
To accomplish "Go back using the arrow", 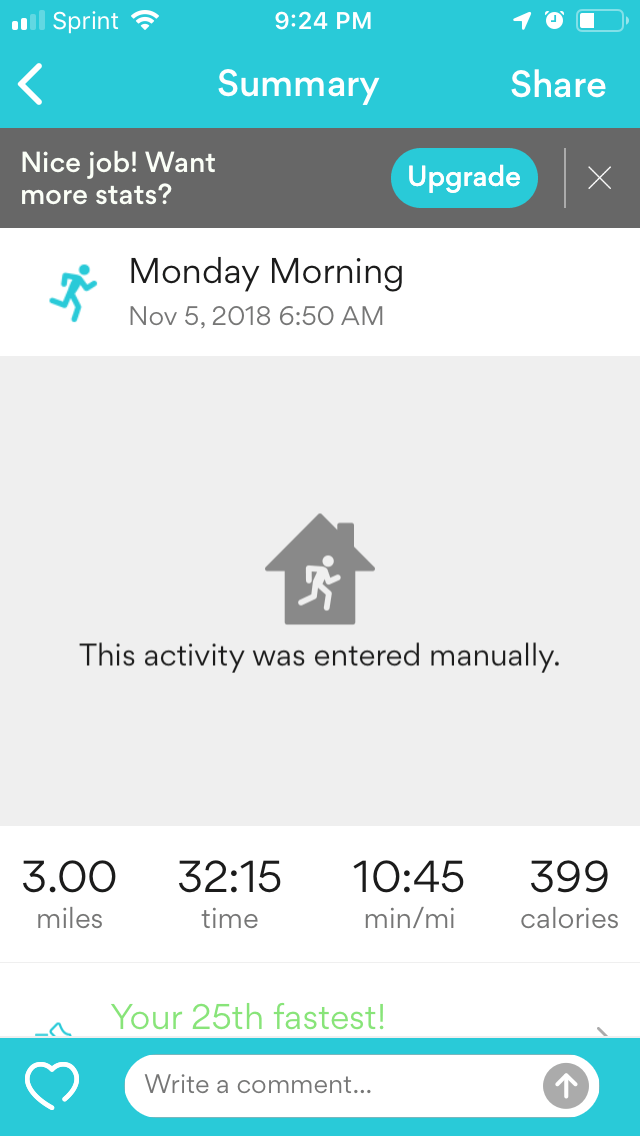I will coord(31,85).
